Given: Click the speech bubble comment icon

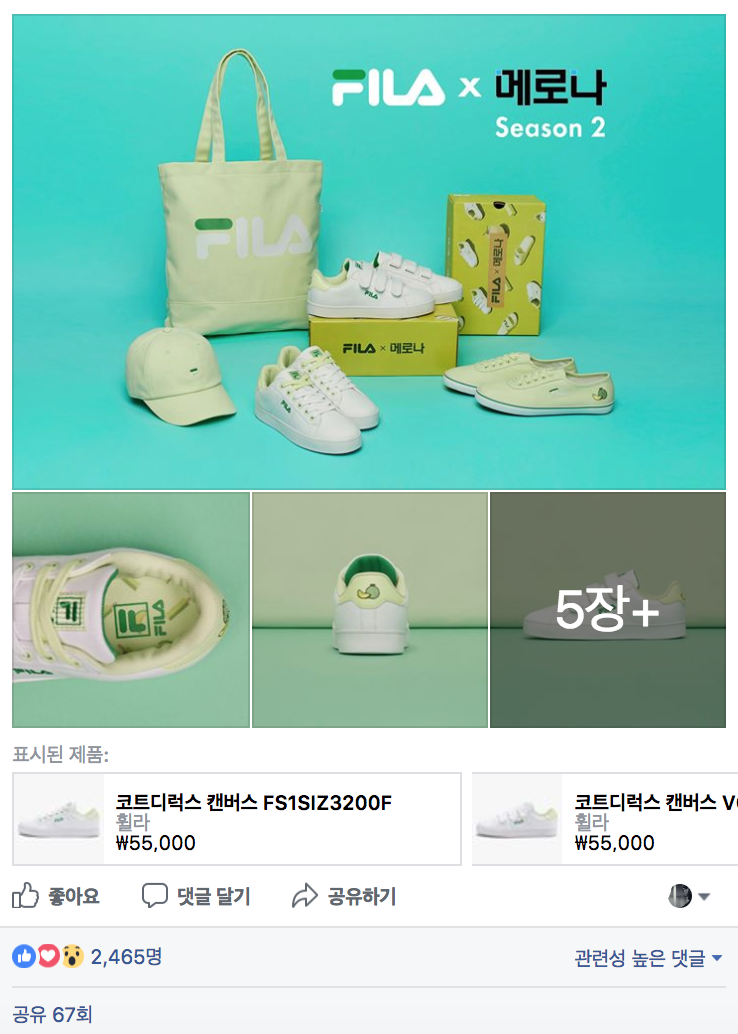Looking at the screenshot, I should tap(155, 896).
